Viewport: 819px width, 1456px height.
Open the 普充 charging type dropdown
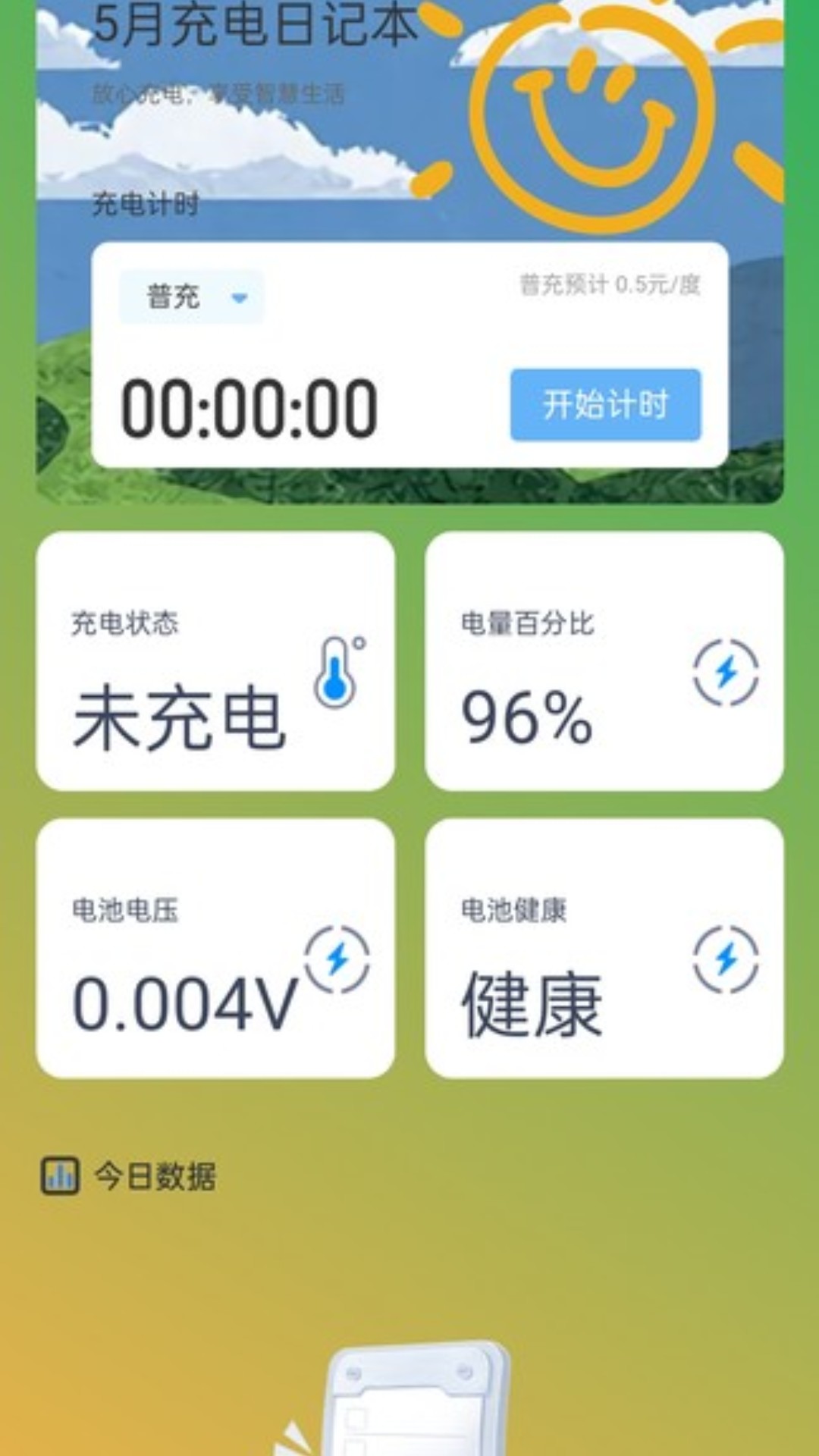(192, 297)
